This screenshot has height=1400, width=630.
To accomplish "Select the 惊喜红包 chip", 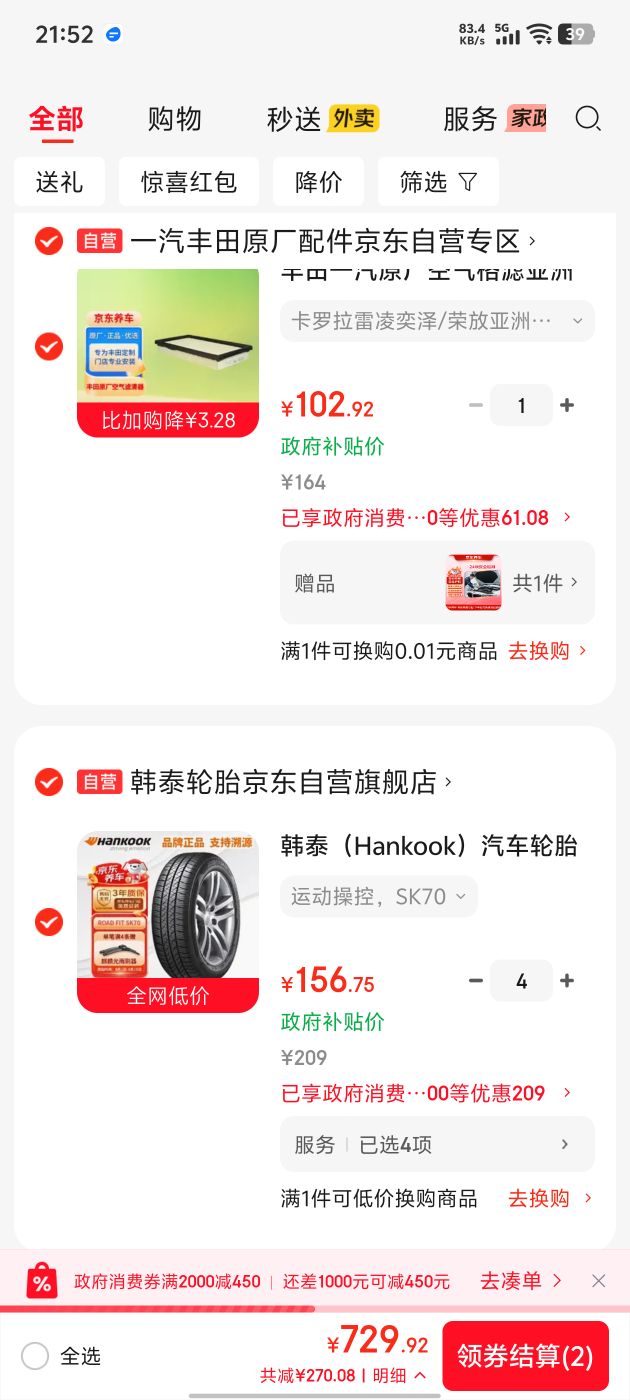I will coord(189,181).
